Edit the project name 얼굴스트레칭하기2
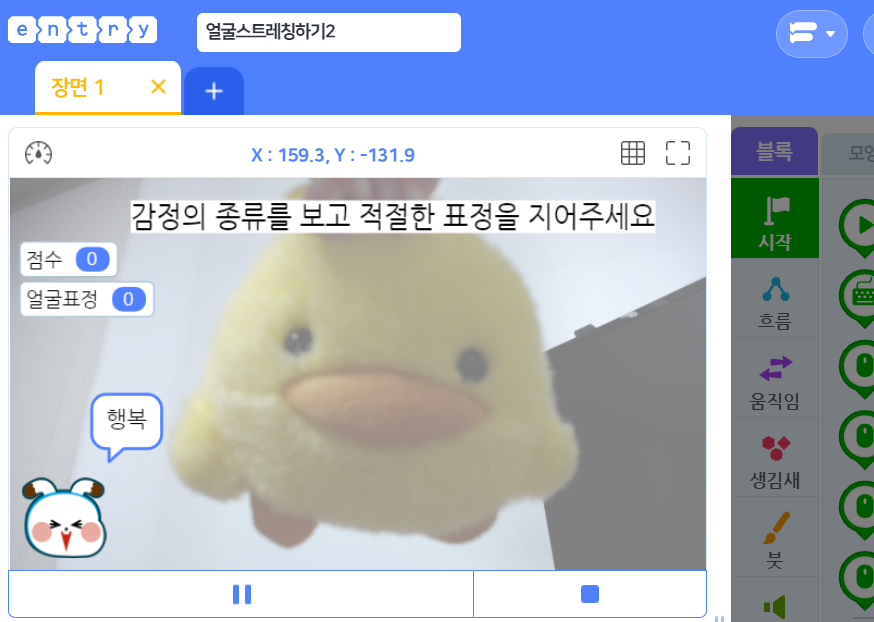Image resolution: width=874 pixels, height=622 pixels. (329, 32)
